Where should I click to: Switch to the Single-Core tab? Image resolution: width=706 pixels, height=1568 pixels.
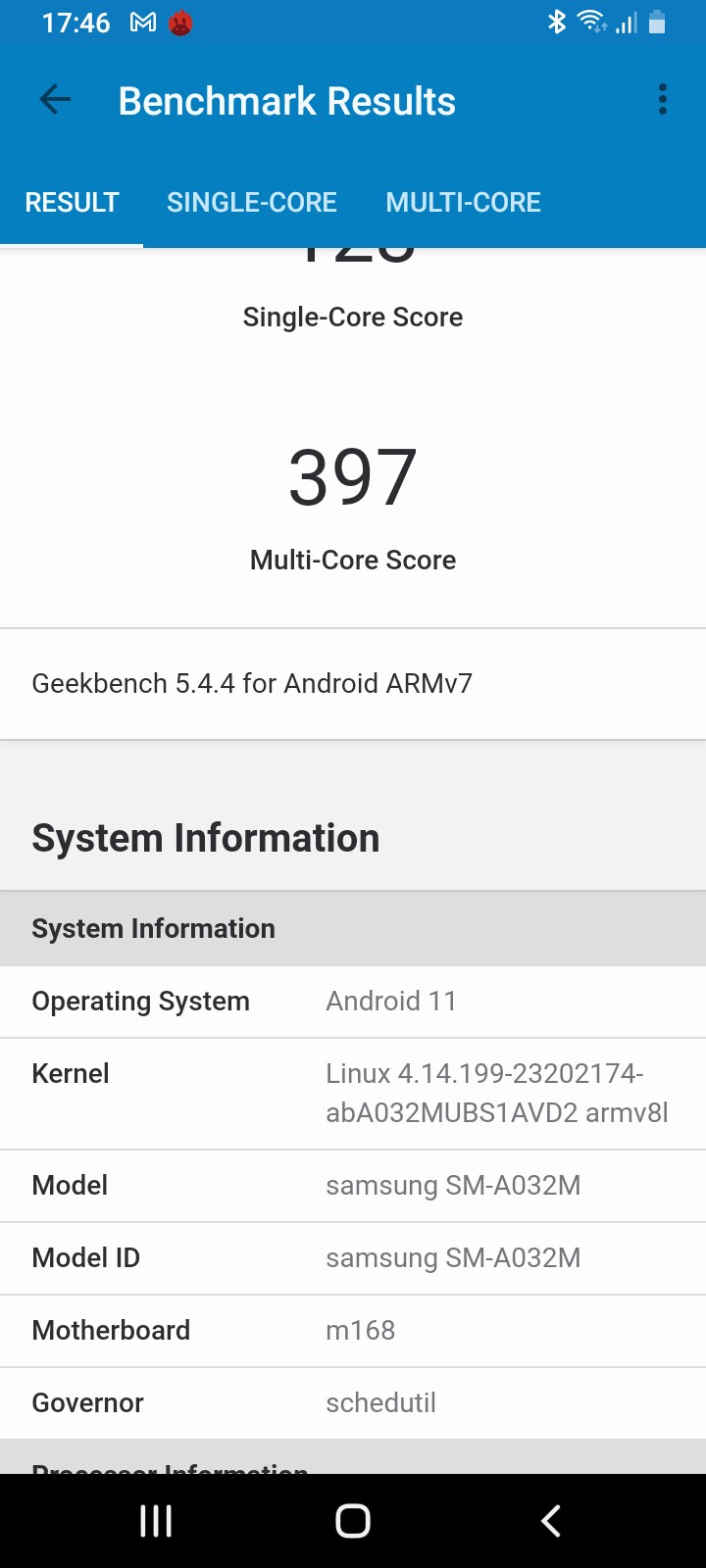click(x=252, y=203)
